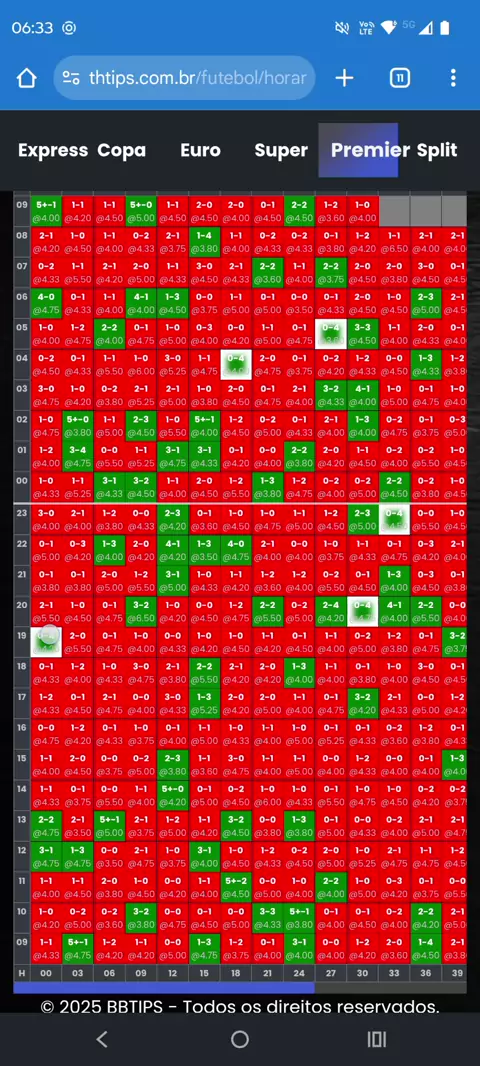480x1066 pixels.
Task: Select the Euro league tab
Action: tap(201, 150)
